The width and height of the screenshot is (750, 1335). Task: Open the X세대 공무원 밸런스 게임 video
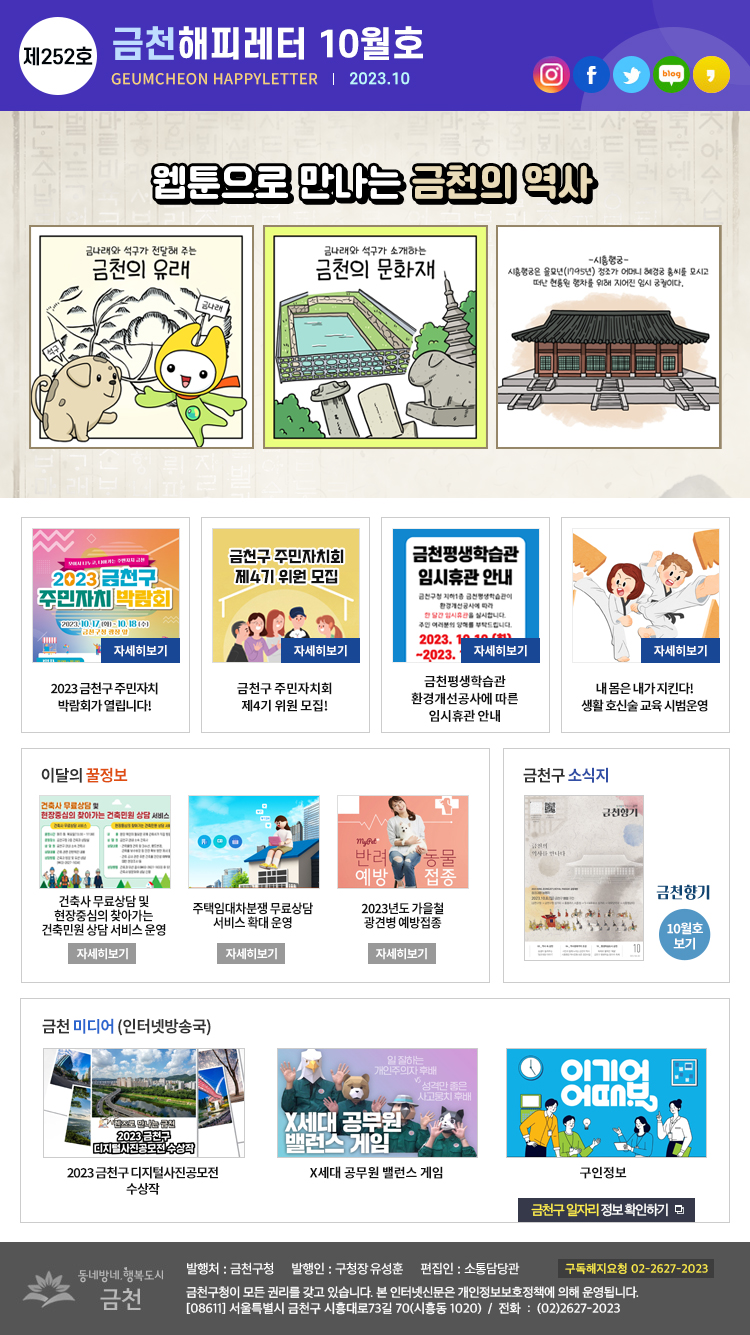click(x=377, y=1103)
